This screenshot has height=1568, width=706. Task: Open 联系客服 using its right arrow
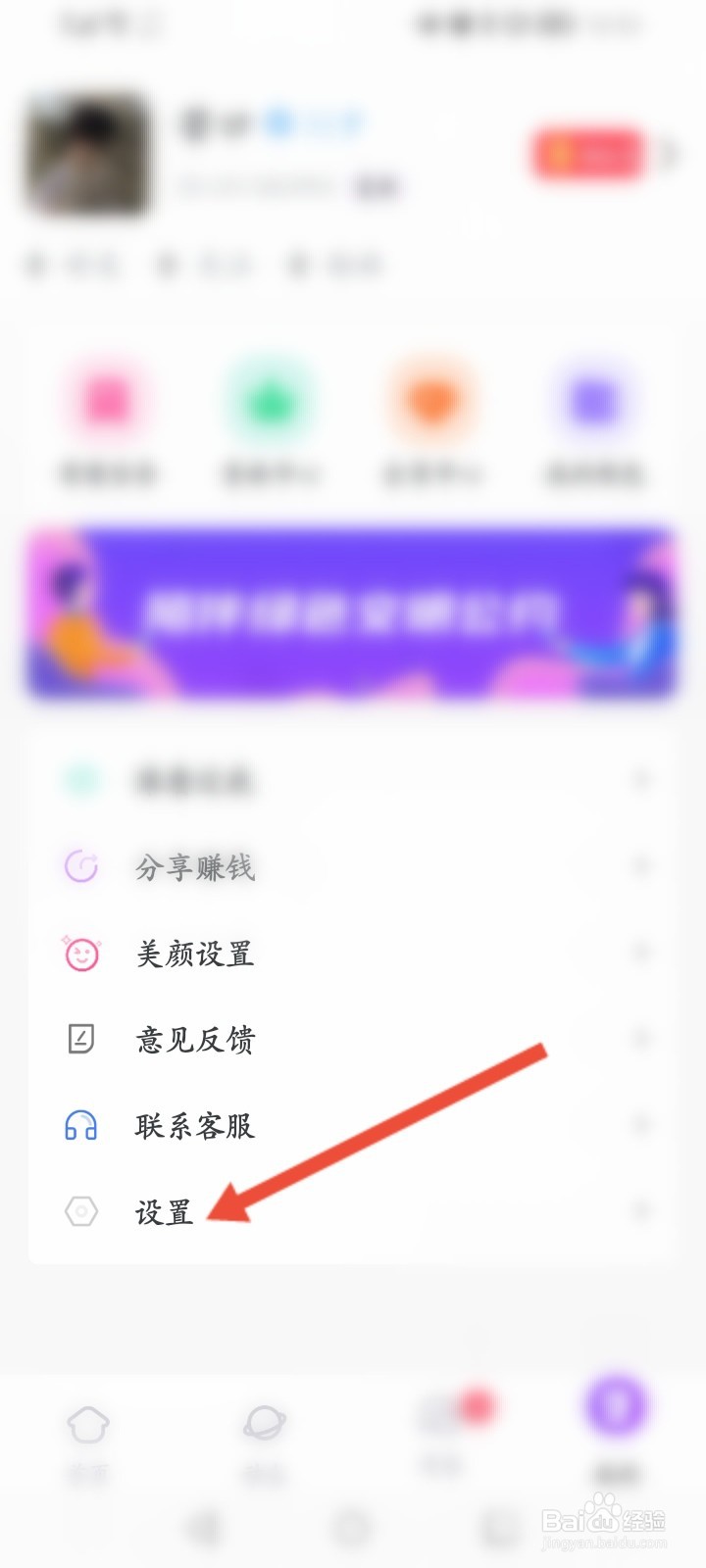coord(642,1126)
